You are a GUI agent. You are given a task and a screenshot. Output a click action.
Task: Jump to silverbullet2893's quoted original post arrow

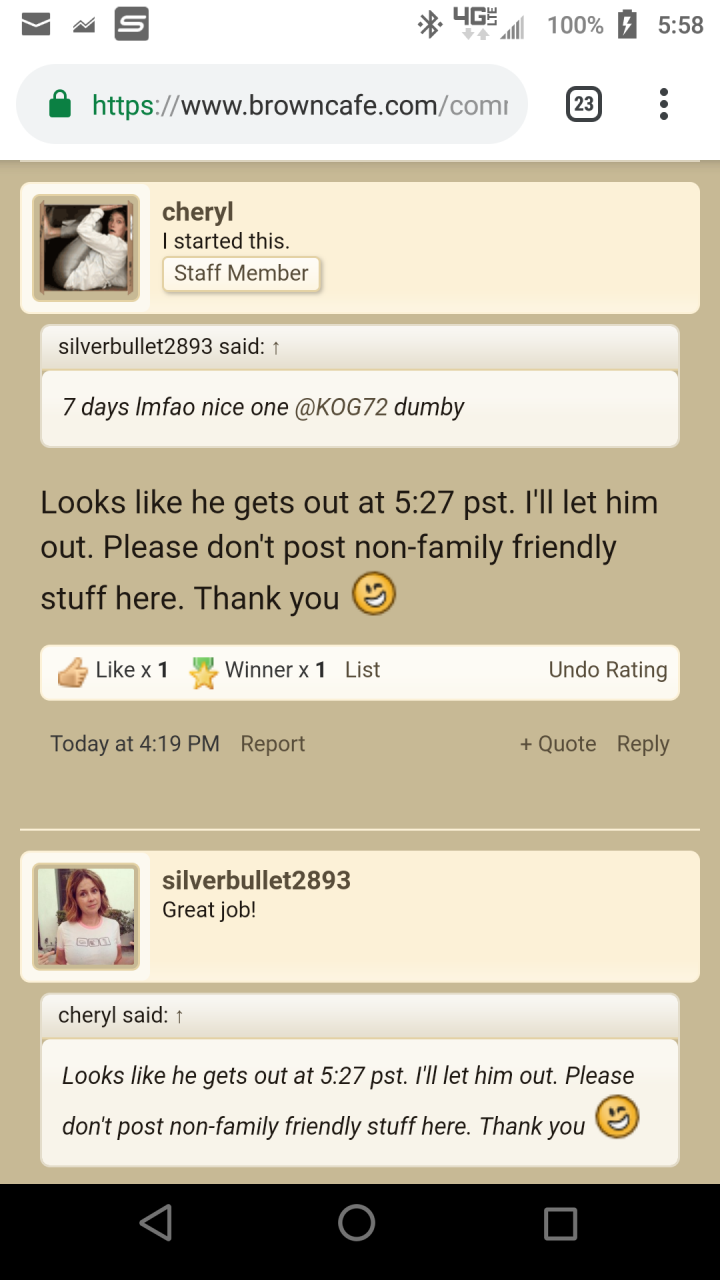276,348
